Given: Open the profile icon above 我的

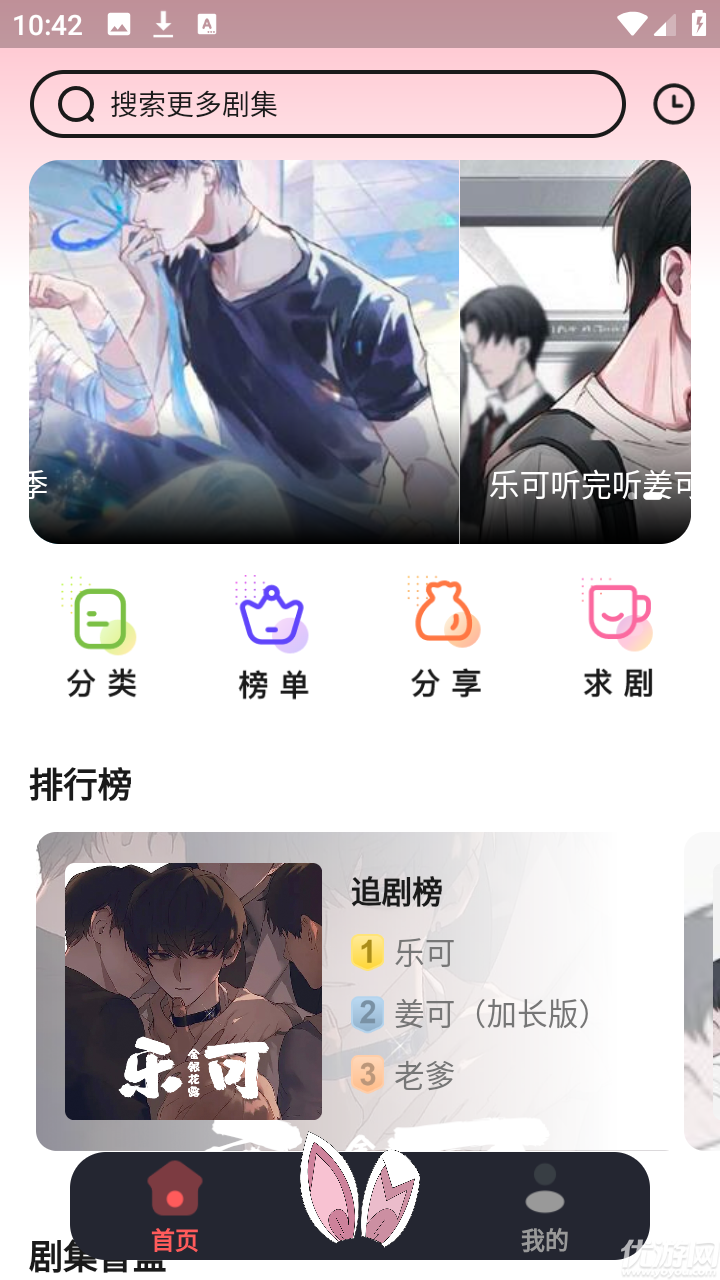Looking at the screenshot, I should pyautogui.click(x=544, y=1190).
